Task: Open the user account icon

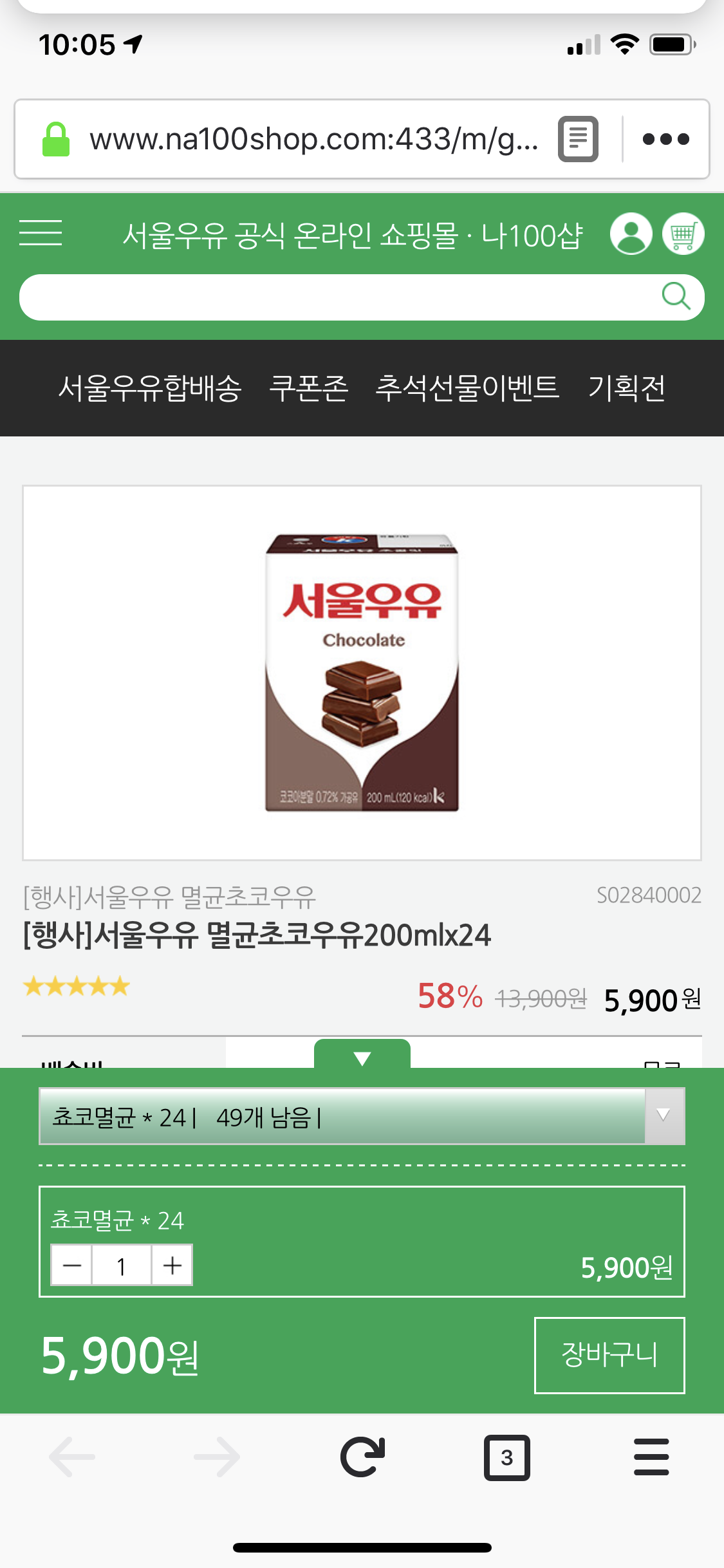Action: [631, 234]
